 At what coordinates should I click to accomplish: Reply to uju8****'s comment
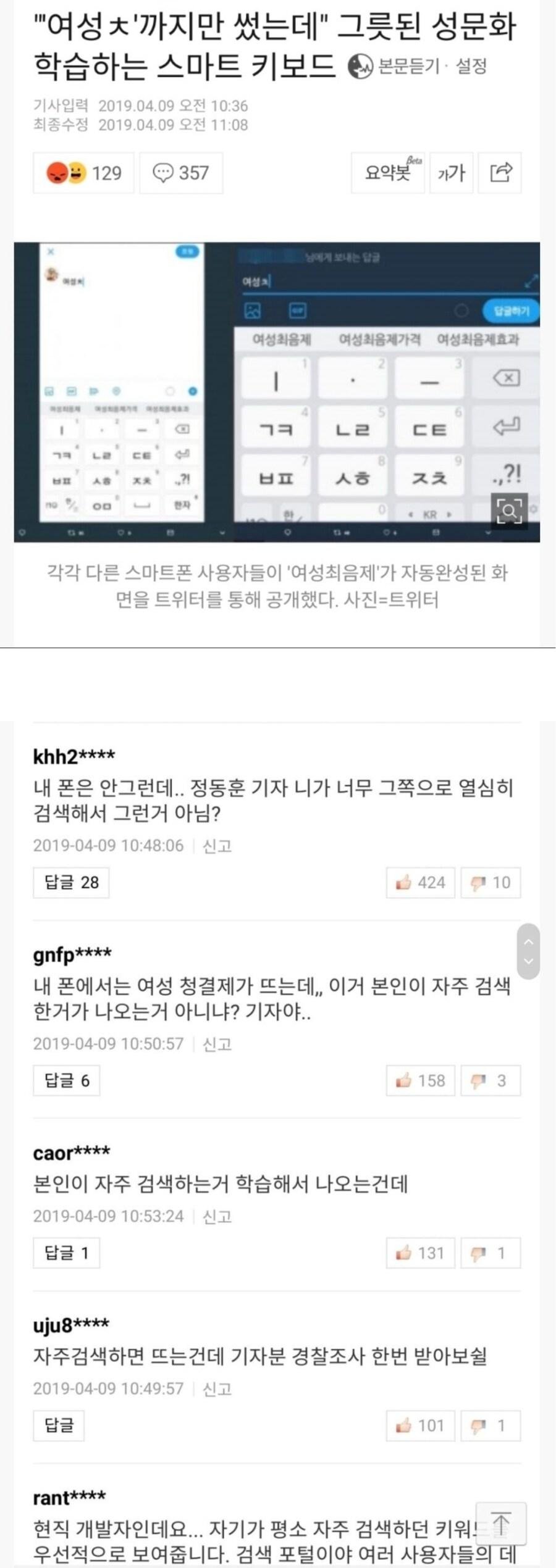[x=59, y=1425]
